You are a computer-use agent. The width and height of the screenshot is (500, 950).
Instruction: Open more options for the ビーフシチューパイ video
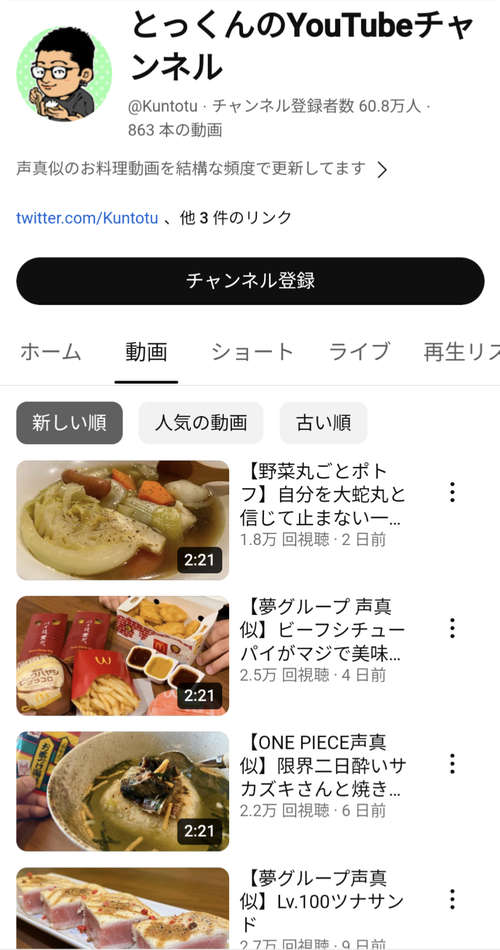pyautogui.click(x=452, y=628)
